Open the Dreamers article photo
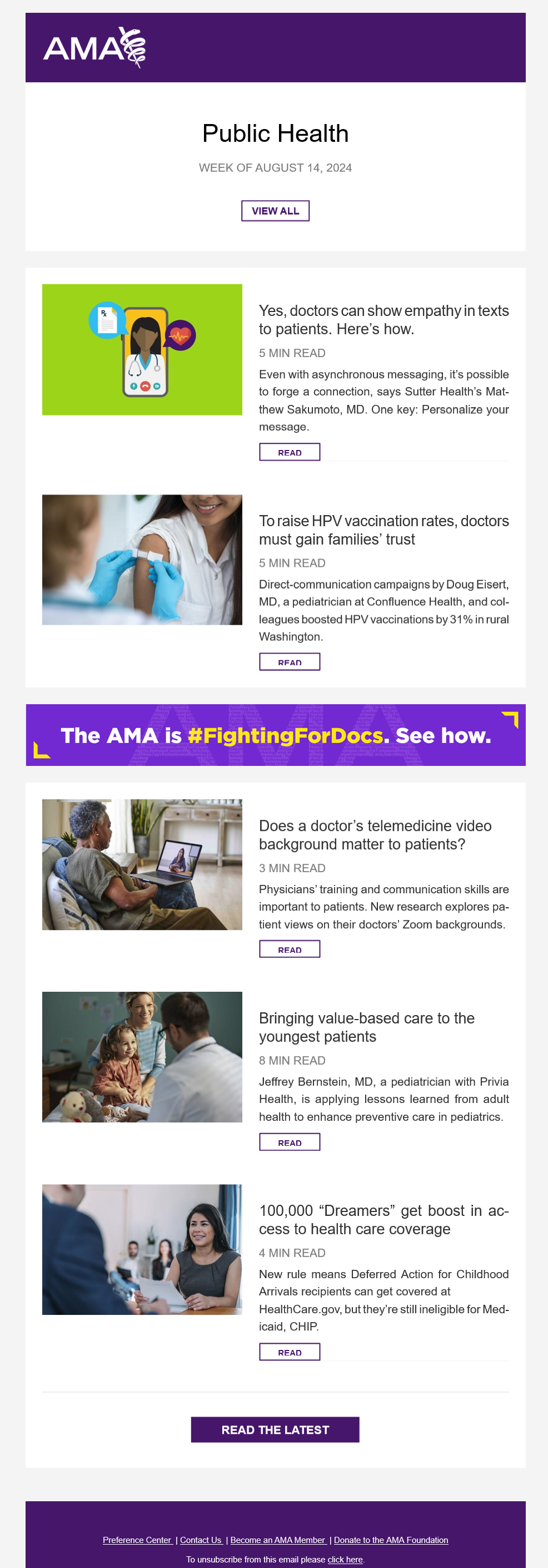548x1568 pixels. pyautogui.click(x=142, y=1249)
